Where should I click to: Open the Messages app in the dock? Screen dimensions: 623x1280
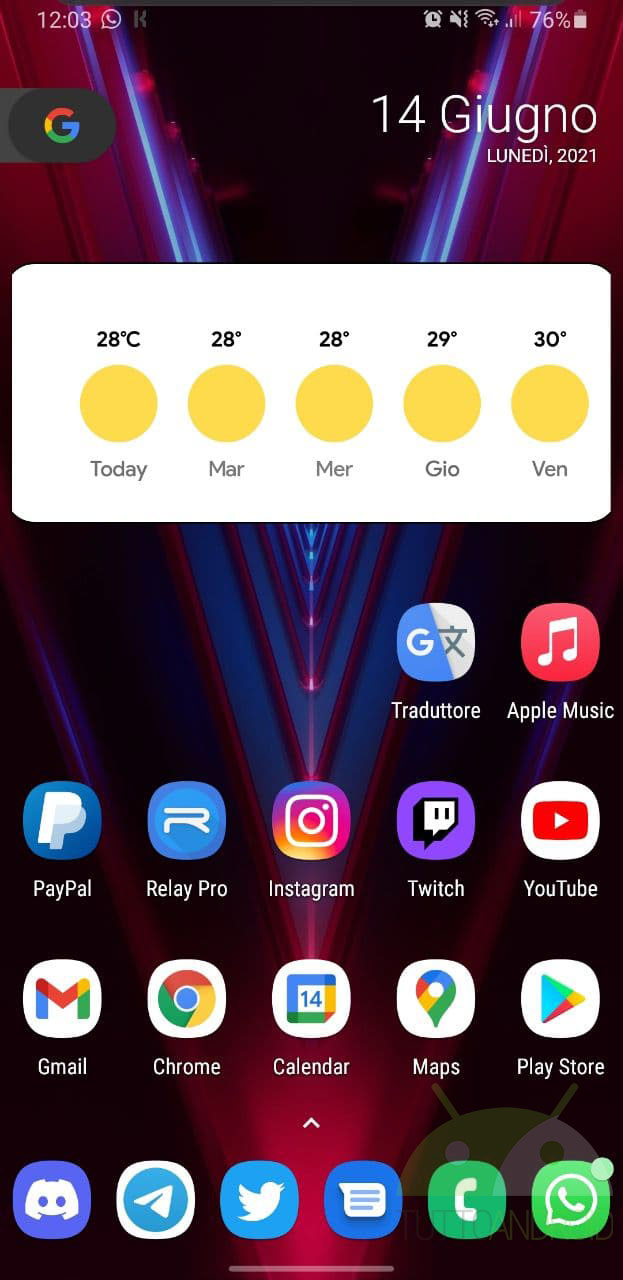[x=364, y=1200]
